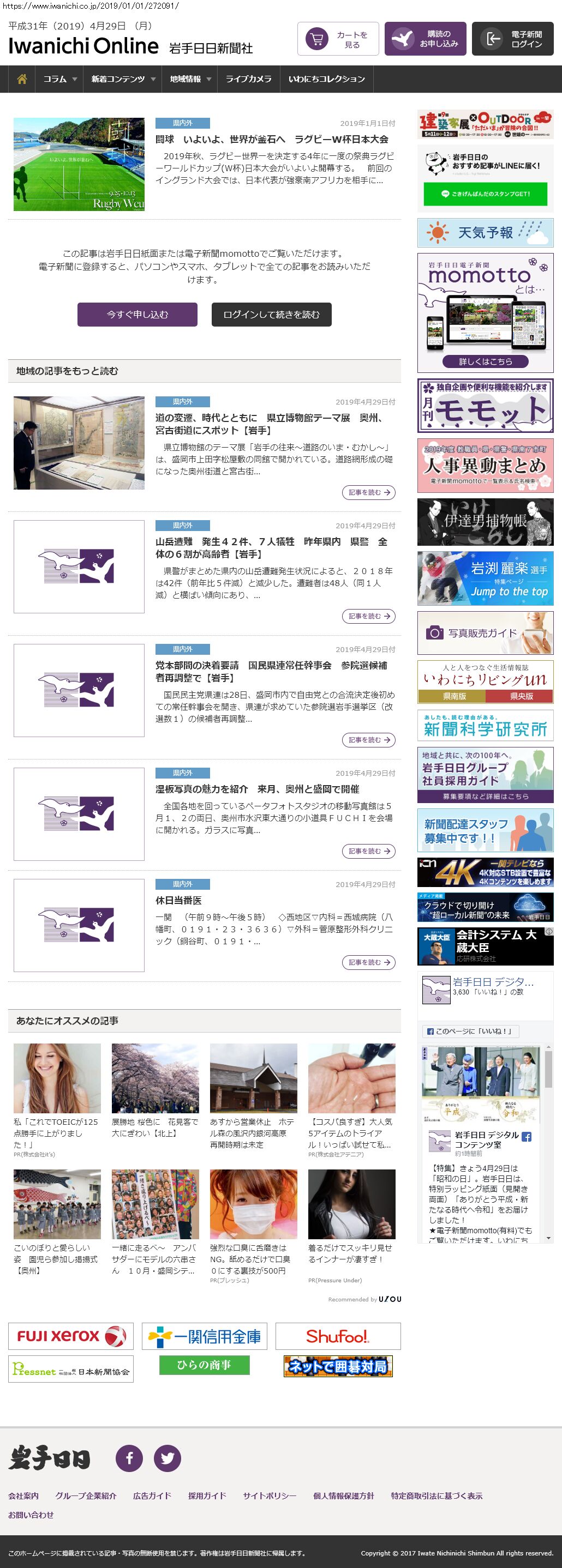562x1568 pixels.
Task: Tap ログインして続きを読む button
Action: [x=271, y=315]
